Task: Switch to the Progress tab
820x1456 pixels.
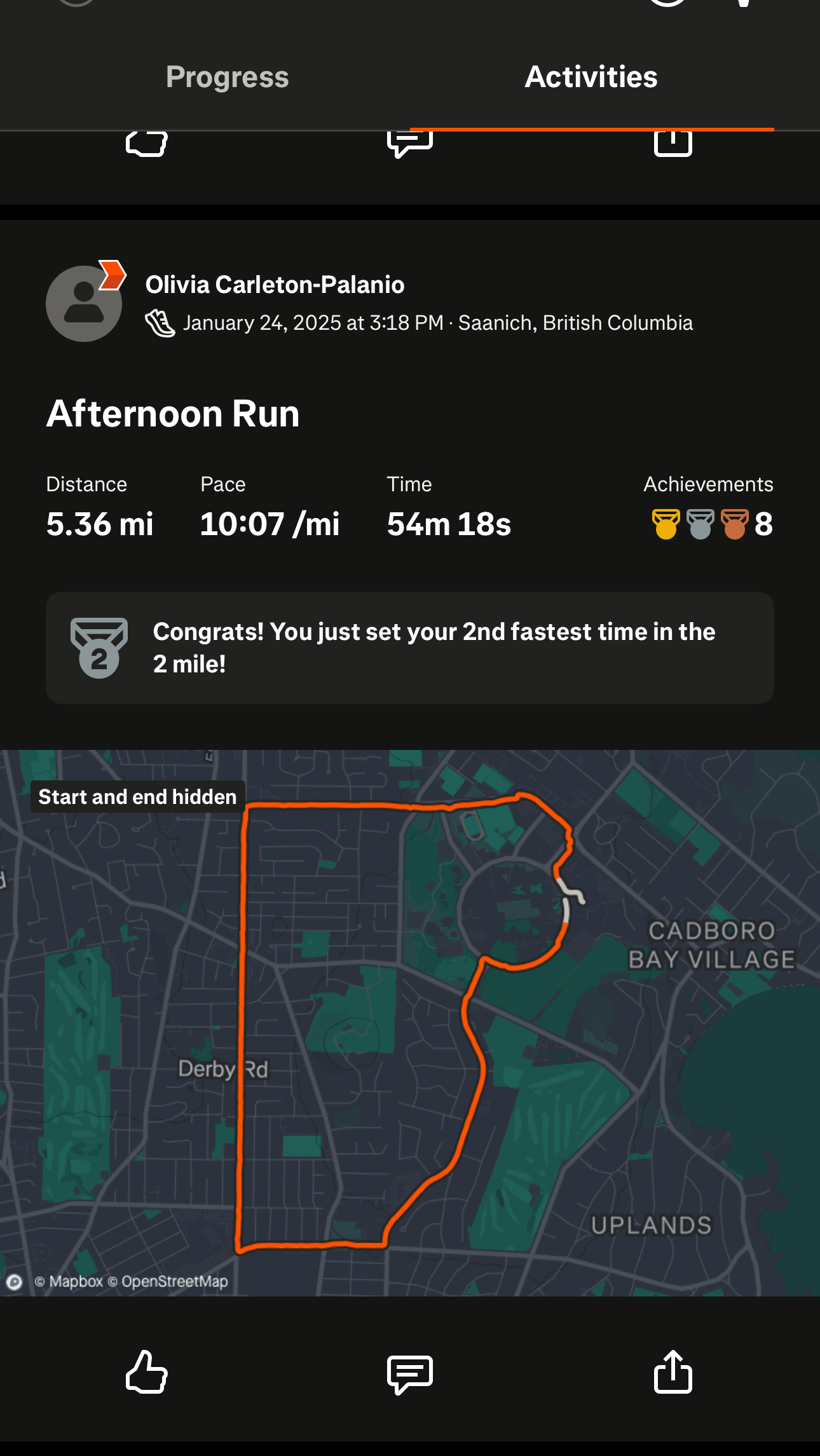Action: point(227,78)
